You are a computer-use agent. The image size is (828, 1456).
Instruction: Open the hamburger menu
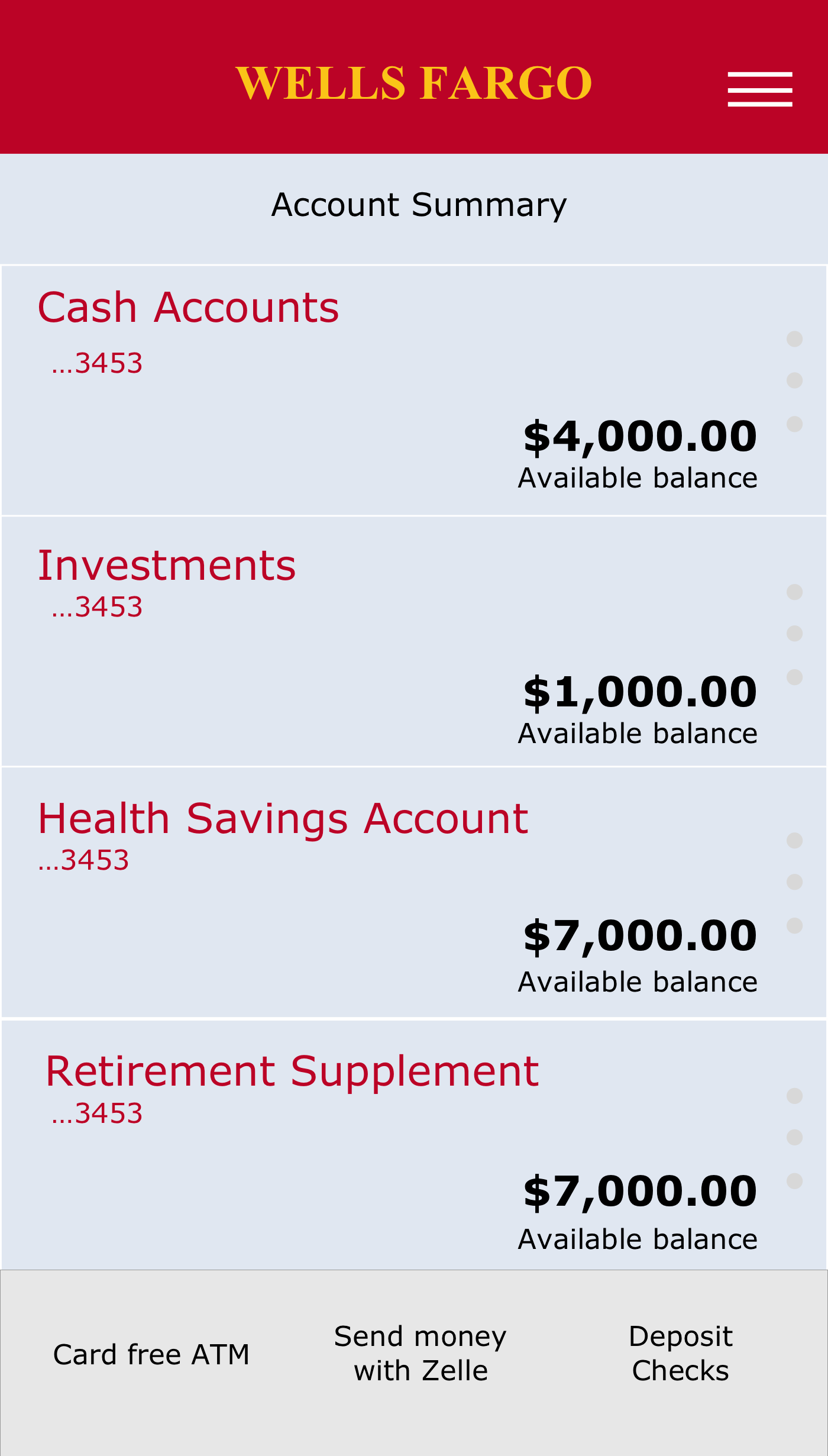(x=759, y=89)
